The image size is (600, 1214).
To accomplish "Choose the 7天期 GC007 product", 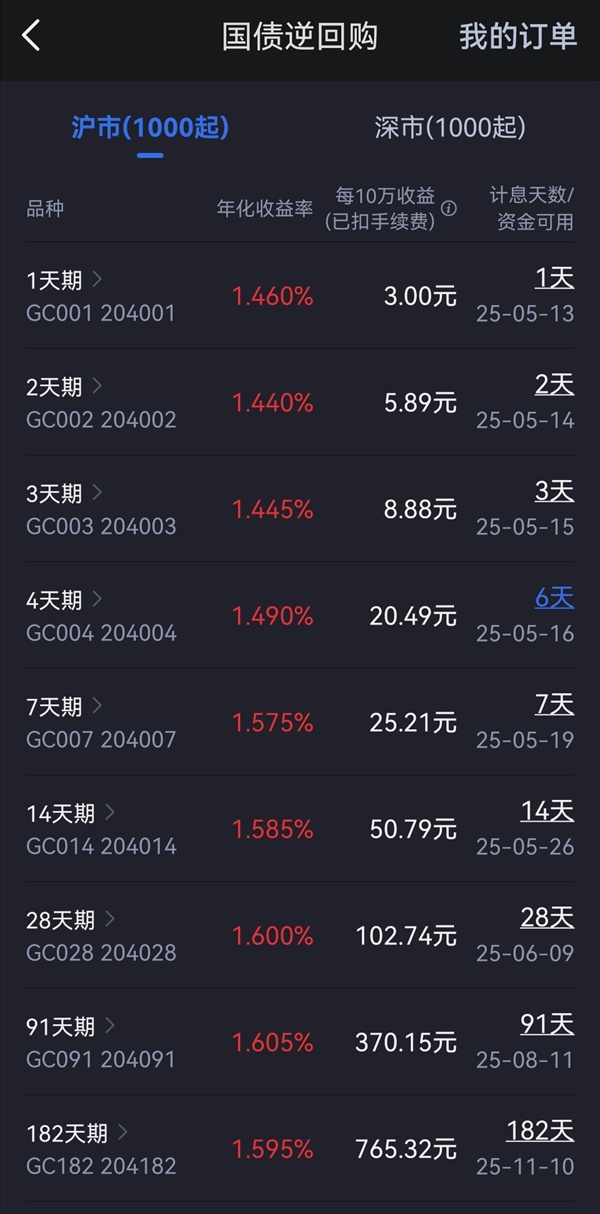I will point(300,722).
